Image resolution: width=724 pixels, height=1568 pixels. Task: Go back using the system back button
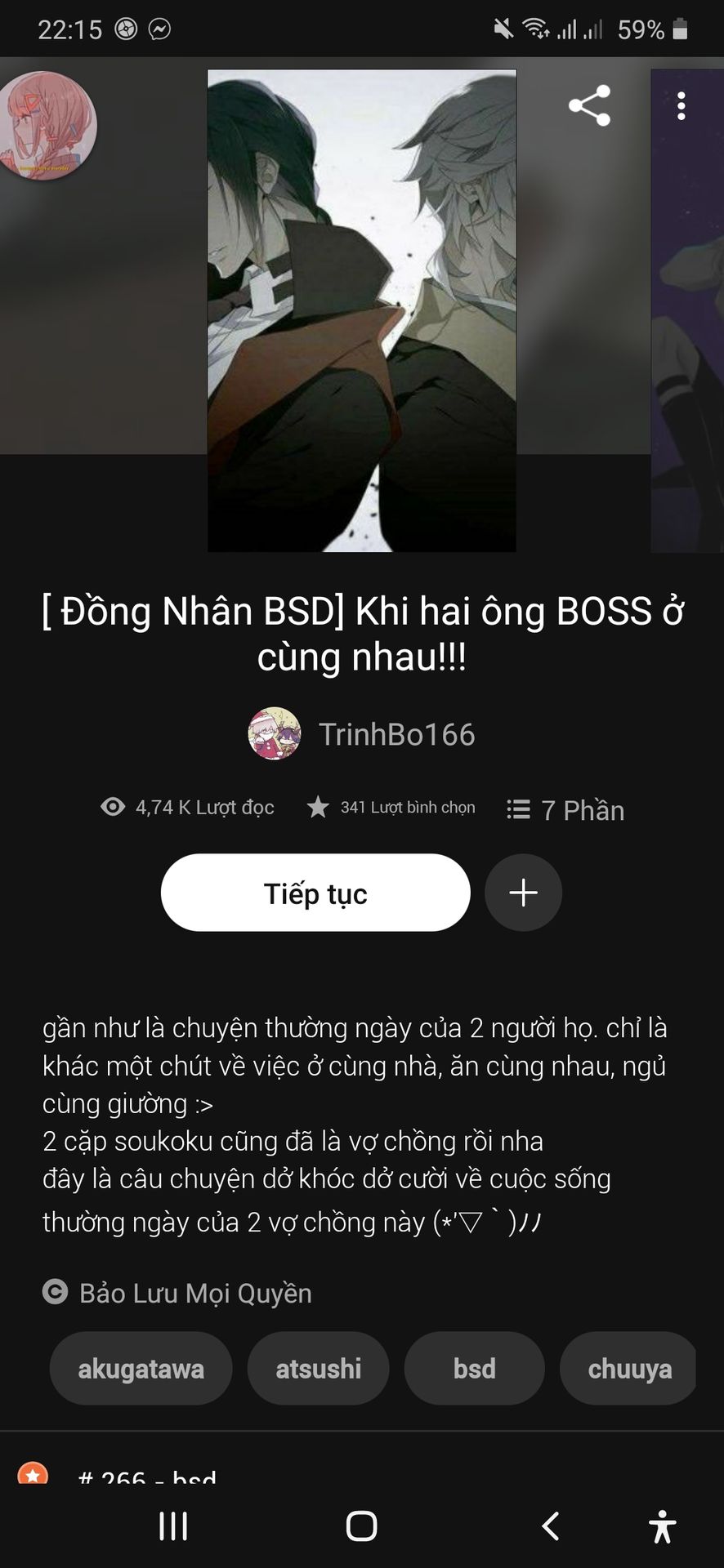click(x=551, y=1526)
